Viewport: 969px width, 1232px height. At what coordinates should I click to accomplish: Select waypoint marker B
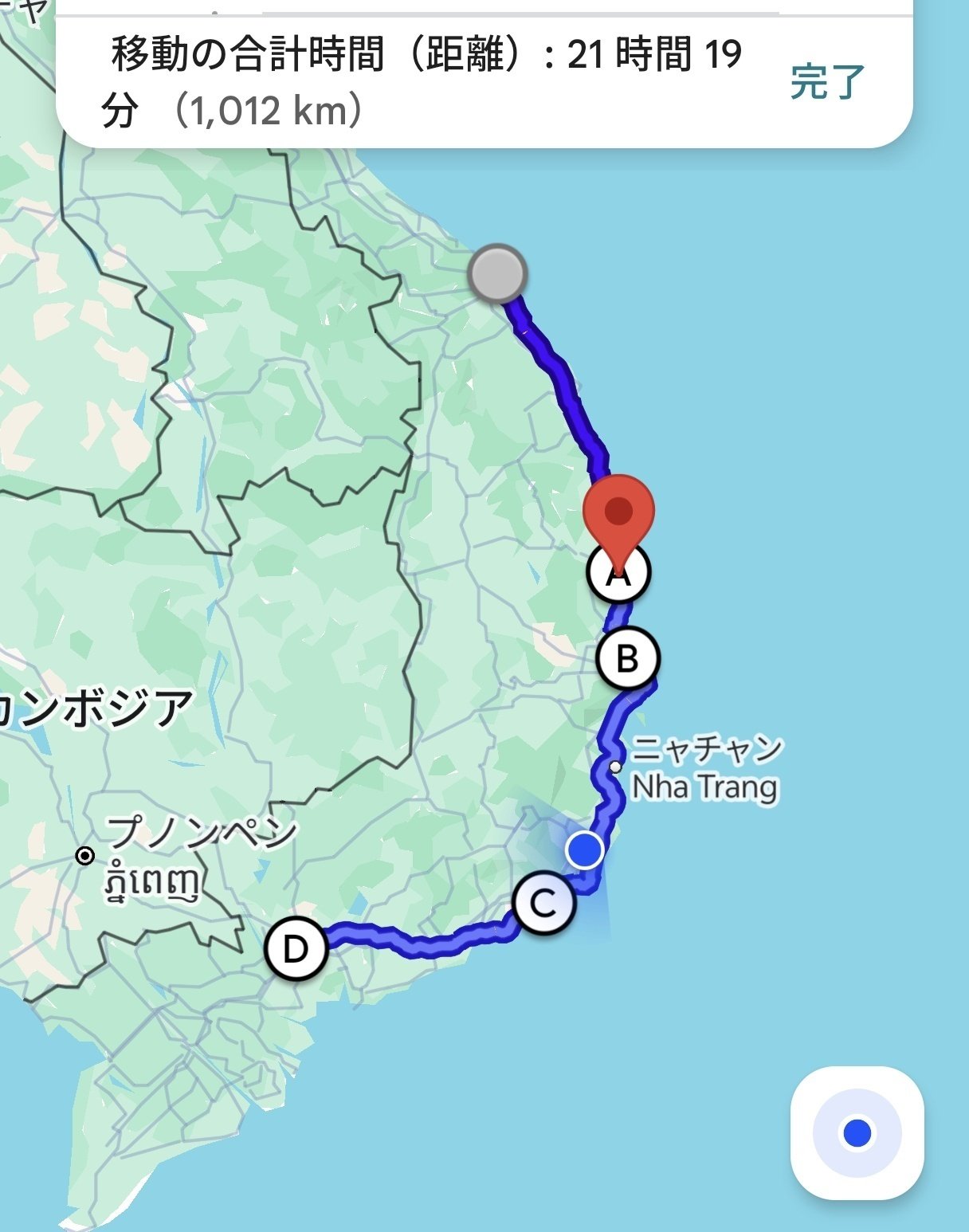click(629, 658)
